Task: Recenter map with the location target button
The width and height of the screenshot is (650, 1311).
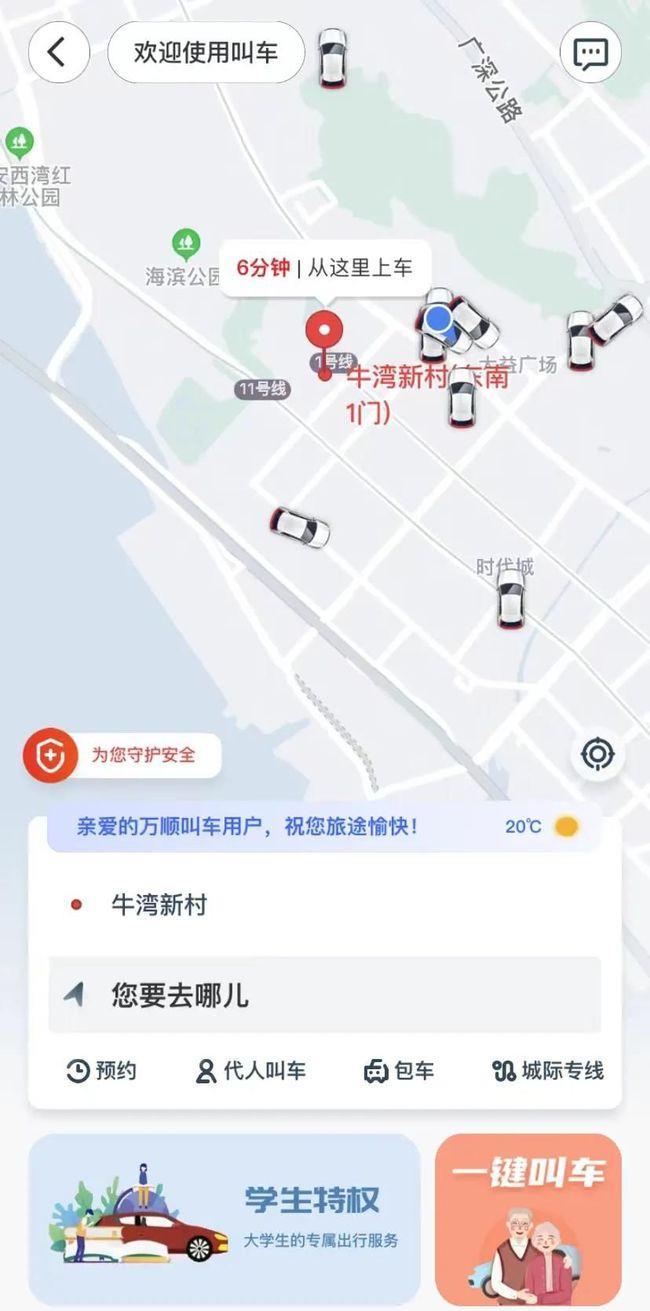Action: click(x=597, y=754)
